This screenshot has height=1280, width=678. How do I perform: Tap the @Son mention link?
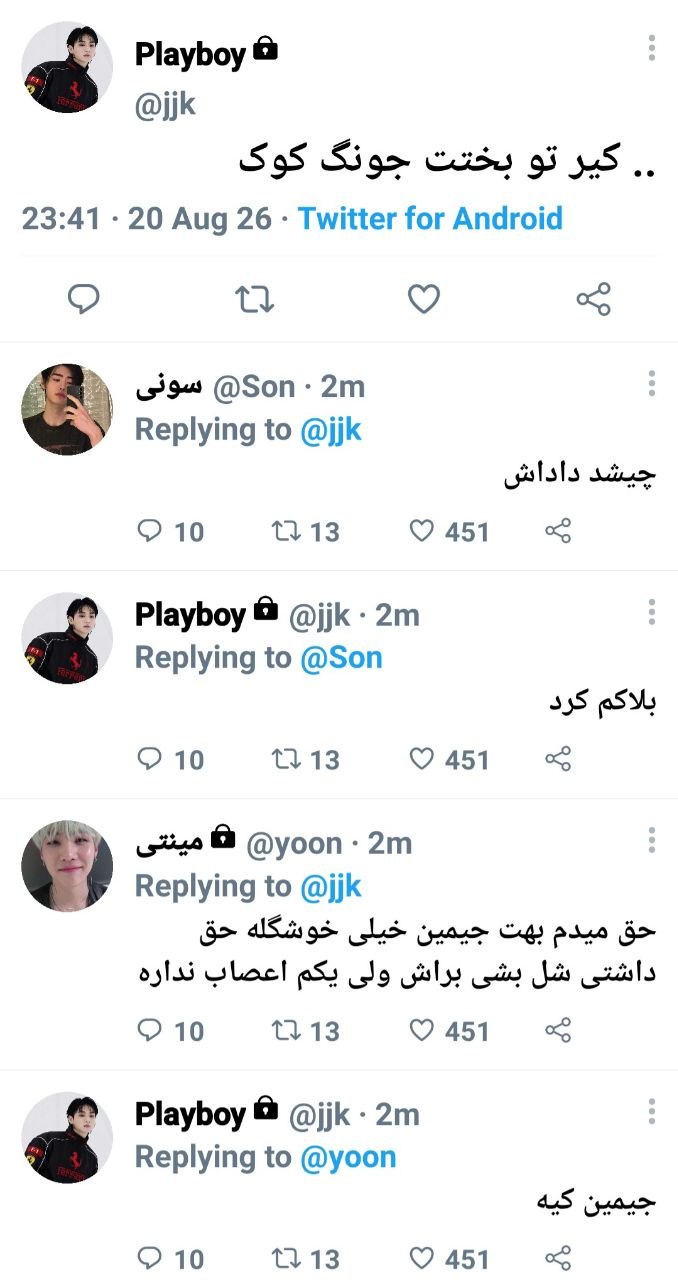341,657
